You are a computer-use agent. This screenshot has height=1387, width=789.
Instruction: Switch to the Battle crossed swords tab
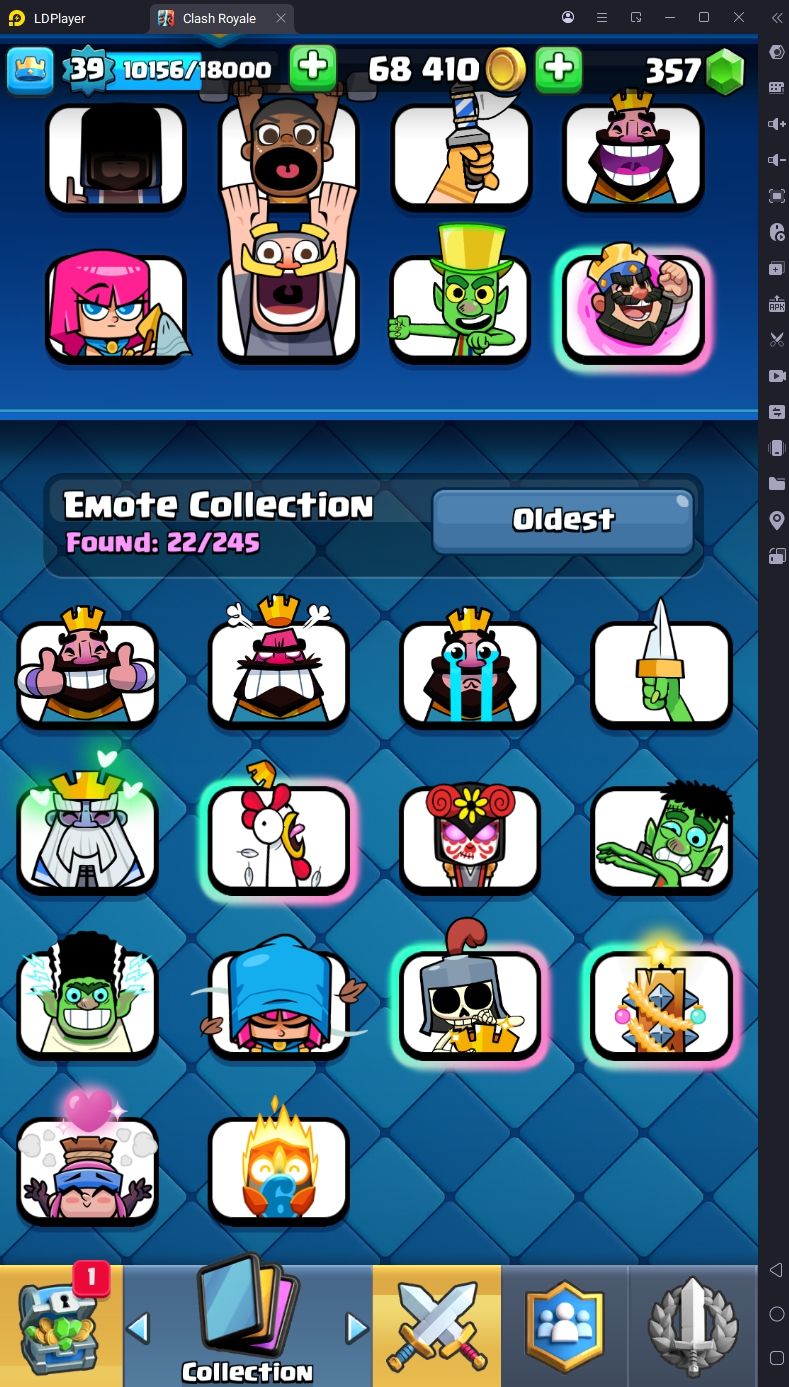tap(436, 1324)
